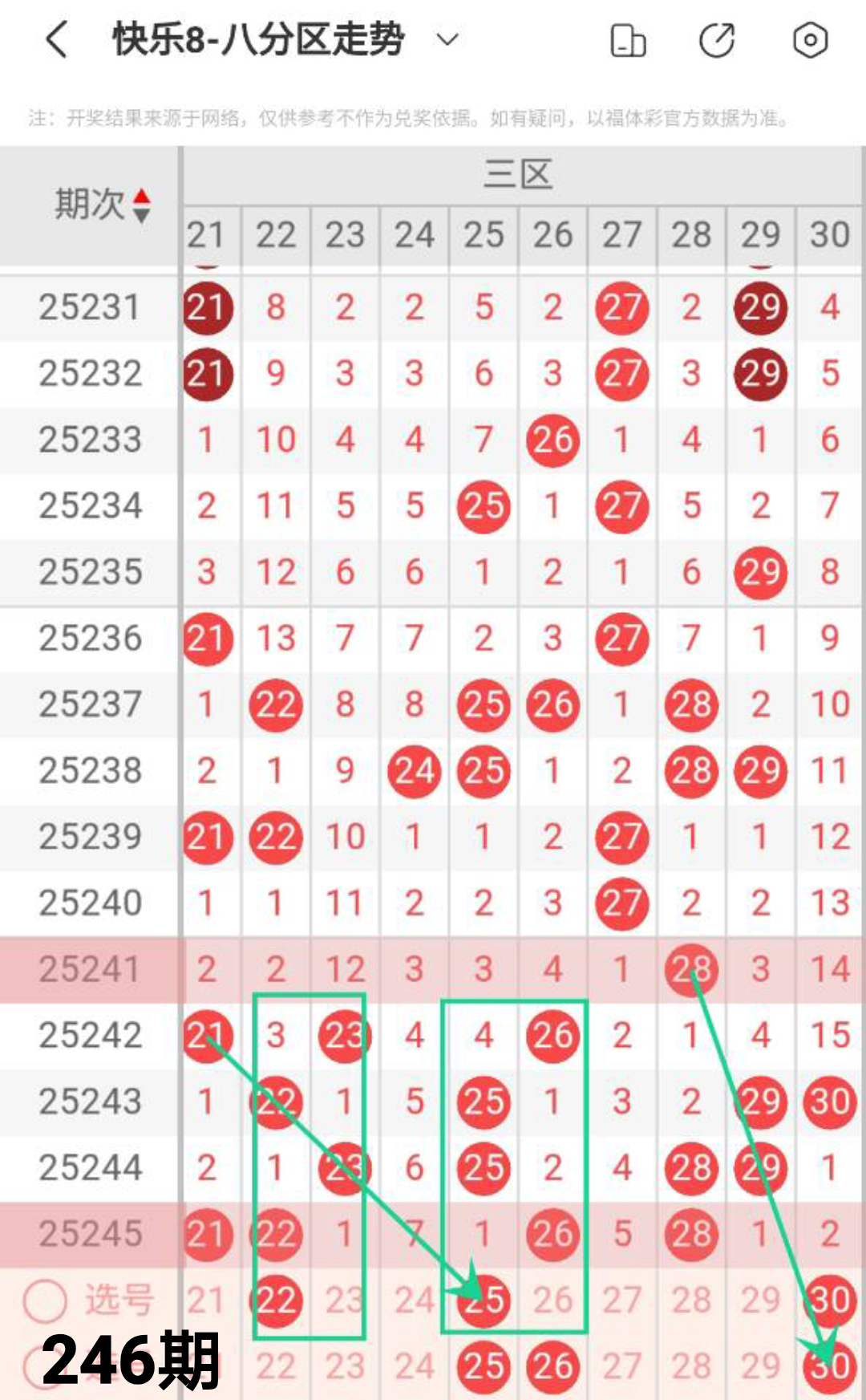Select number 27 in the first 选号 row

621,1300
